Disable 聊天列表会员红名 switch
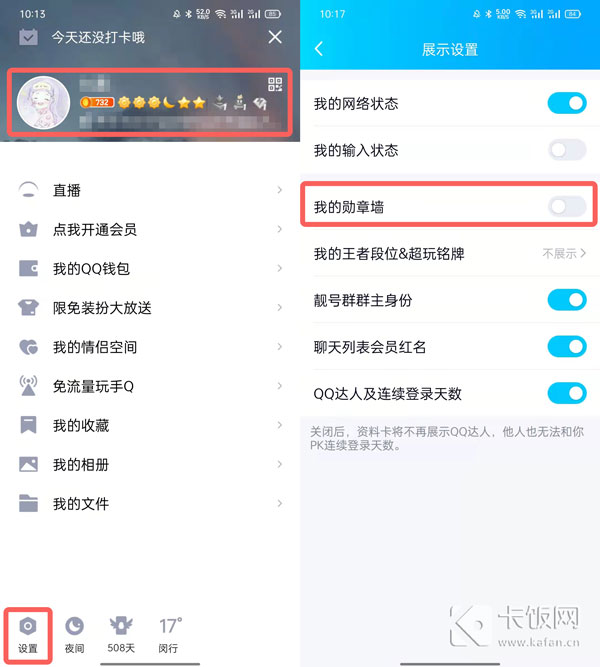600x667 pixels. tap(566, 346)
